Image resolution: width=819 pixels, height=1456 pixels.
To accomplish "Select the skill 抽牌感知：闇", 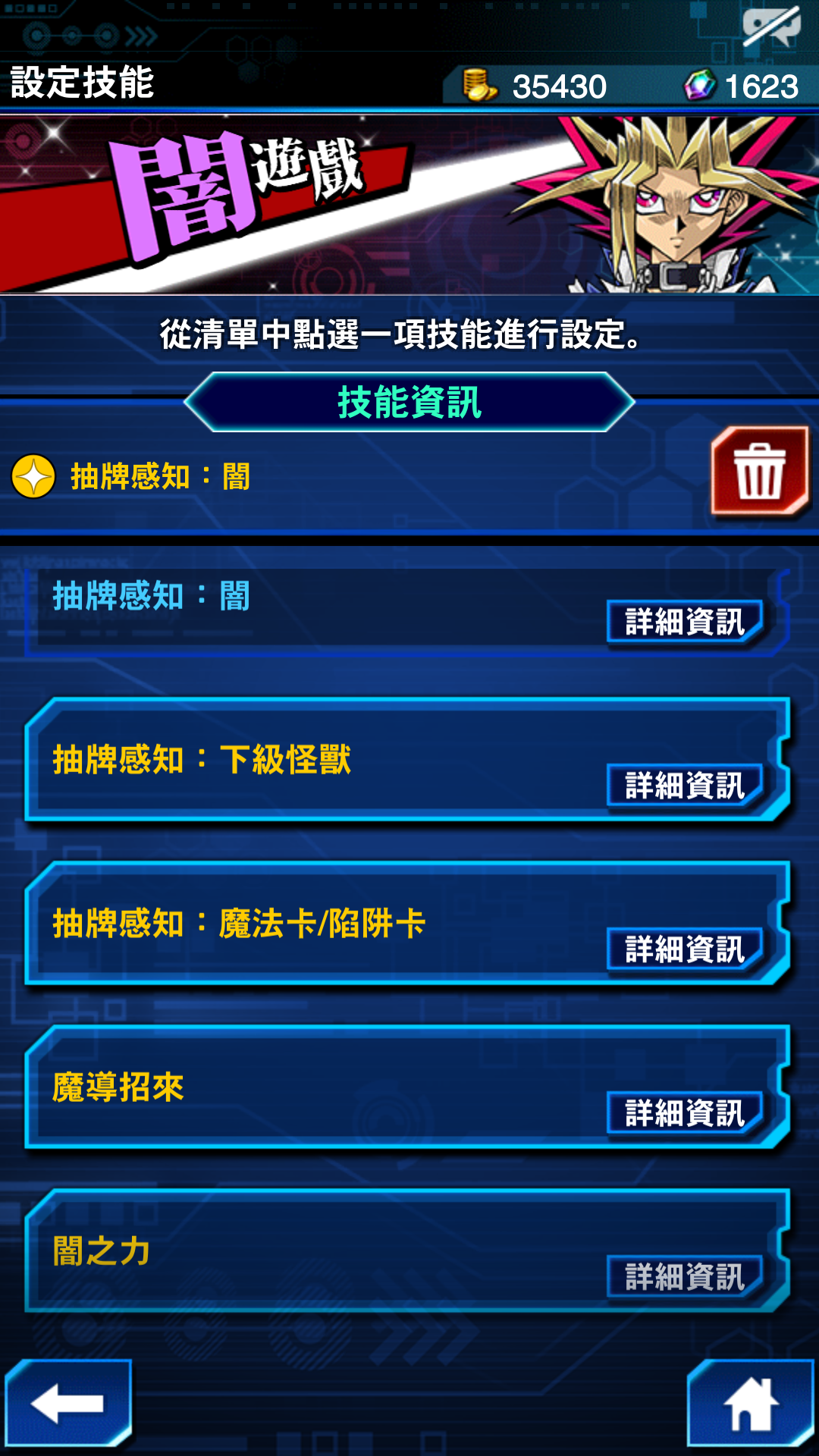I will click(303, 599).
